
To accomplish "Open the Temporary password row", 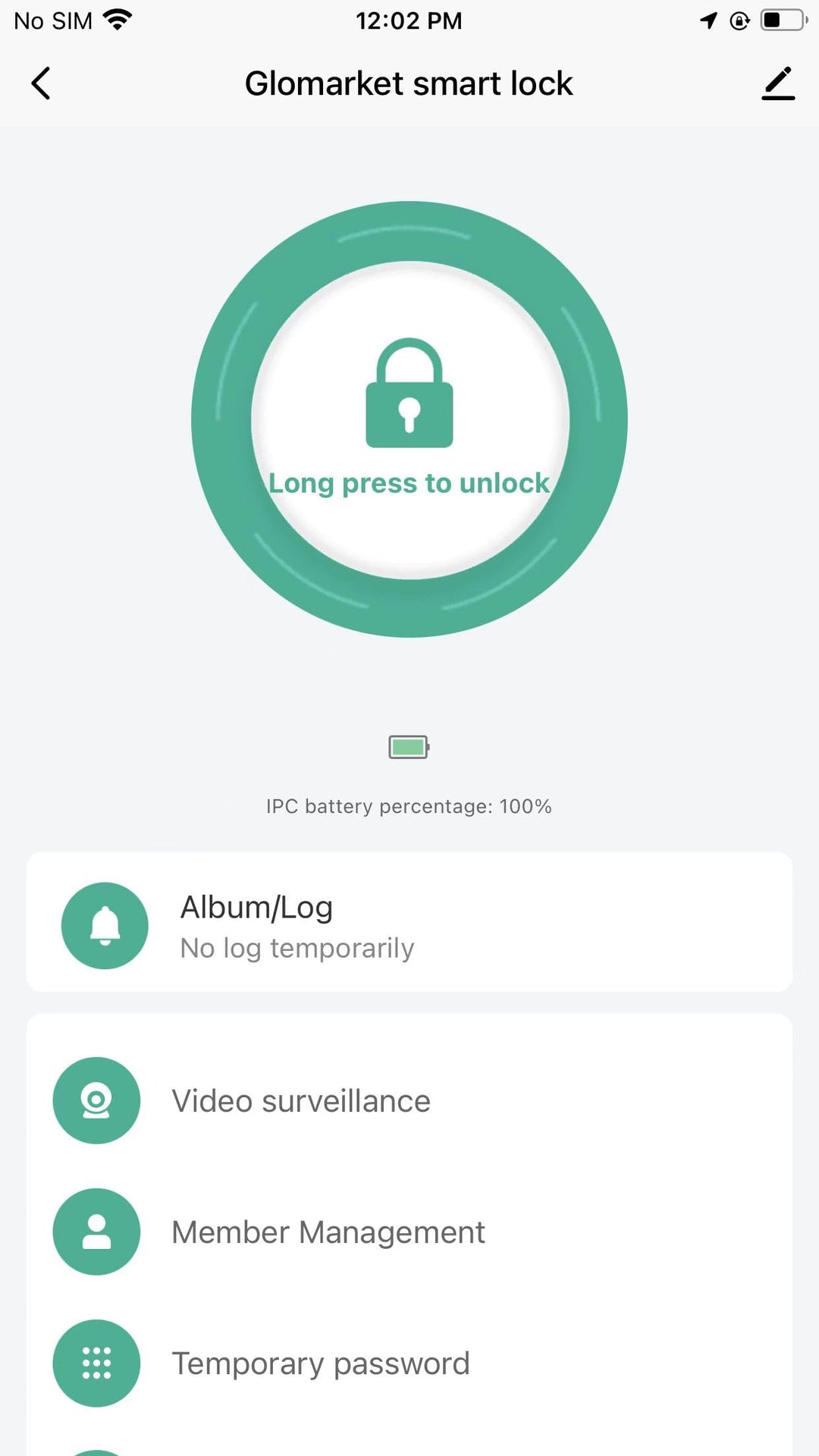I will 409,1363.
